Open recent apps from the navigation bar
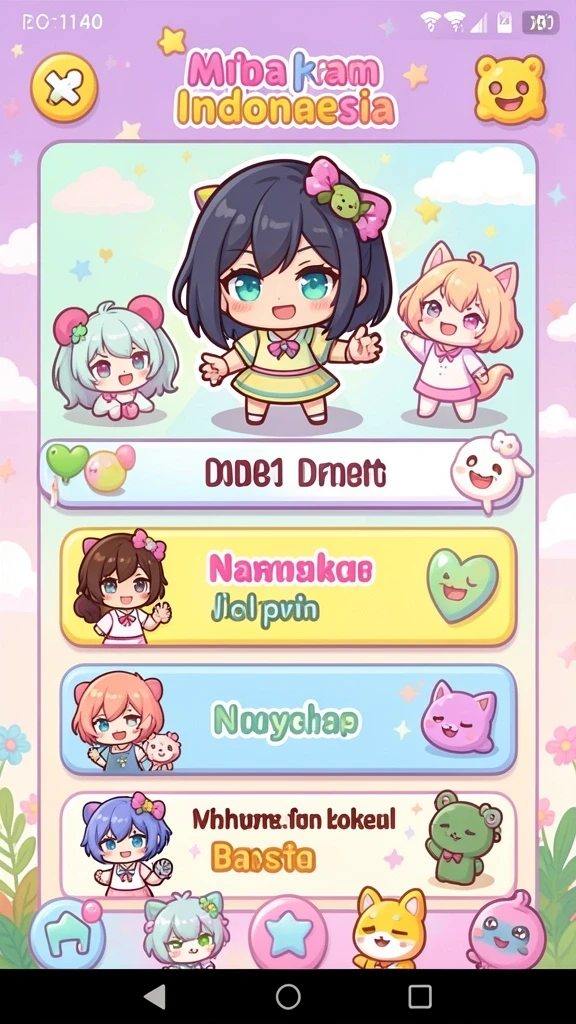This screenshot has width=576, height=1024. (420, 997)
